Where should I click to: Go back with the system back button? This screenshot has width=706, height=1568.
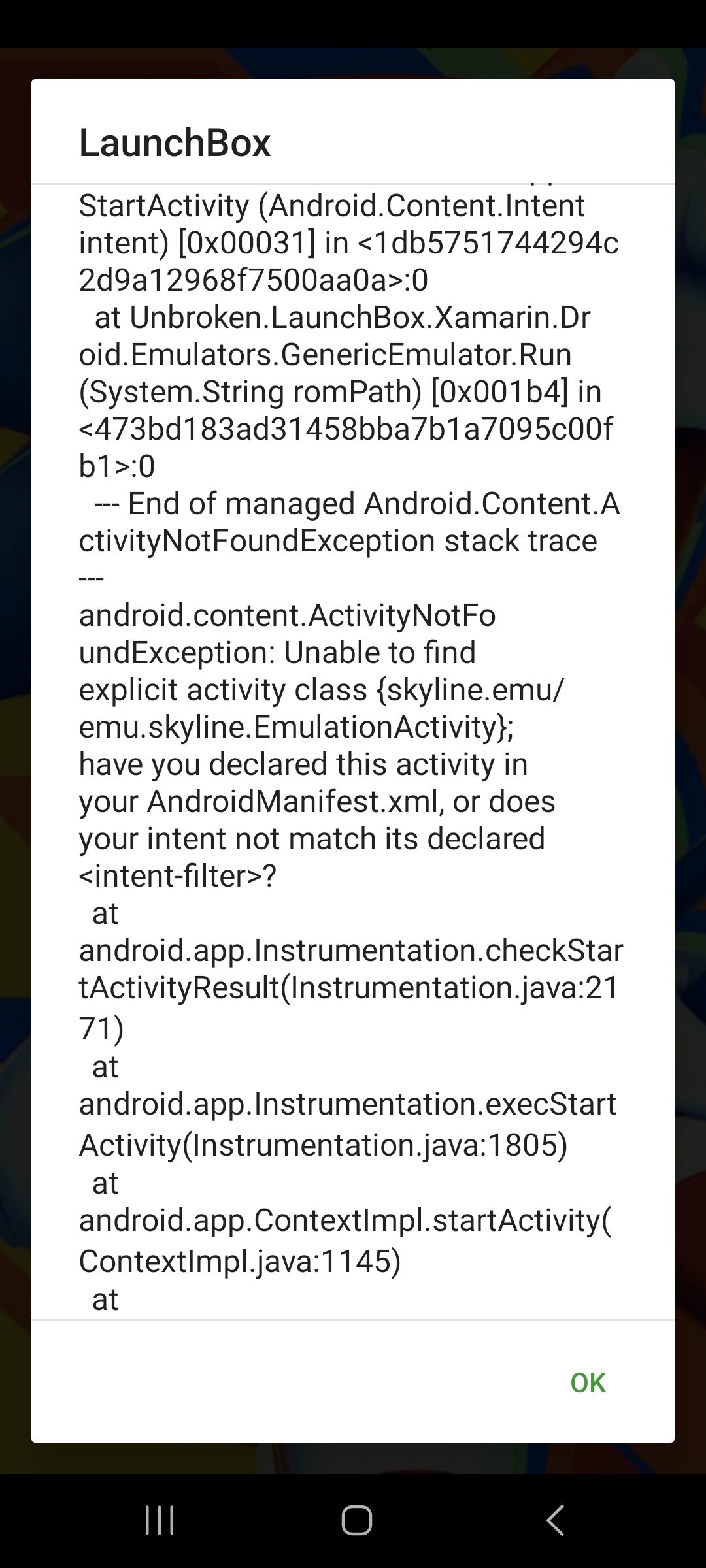(555, 1520)
